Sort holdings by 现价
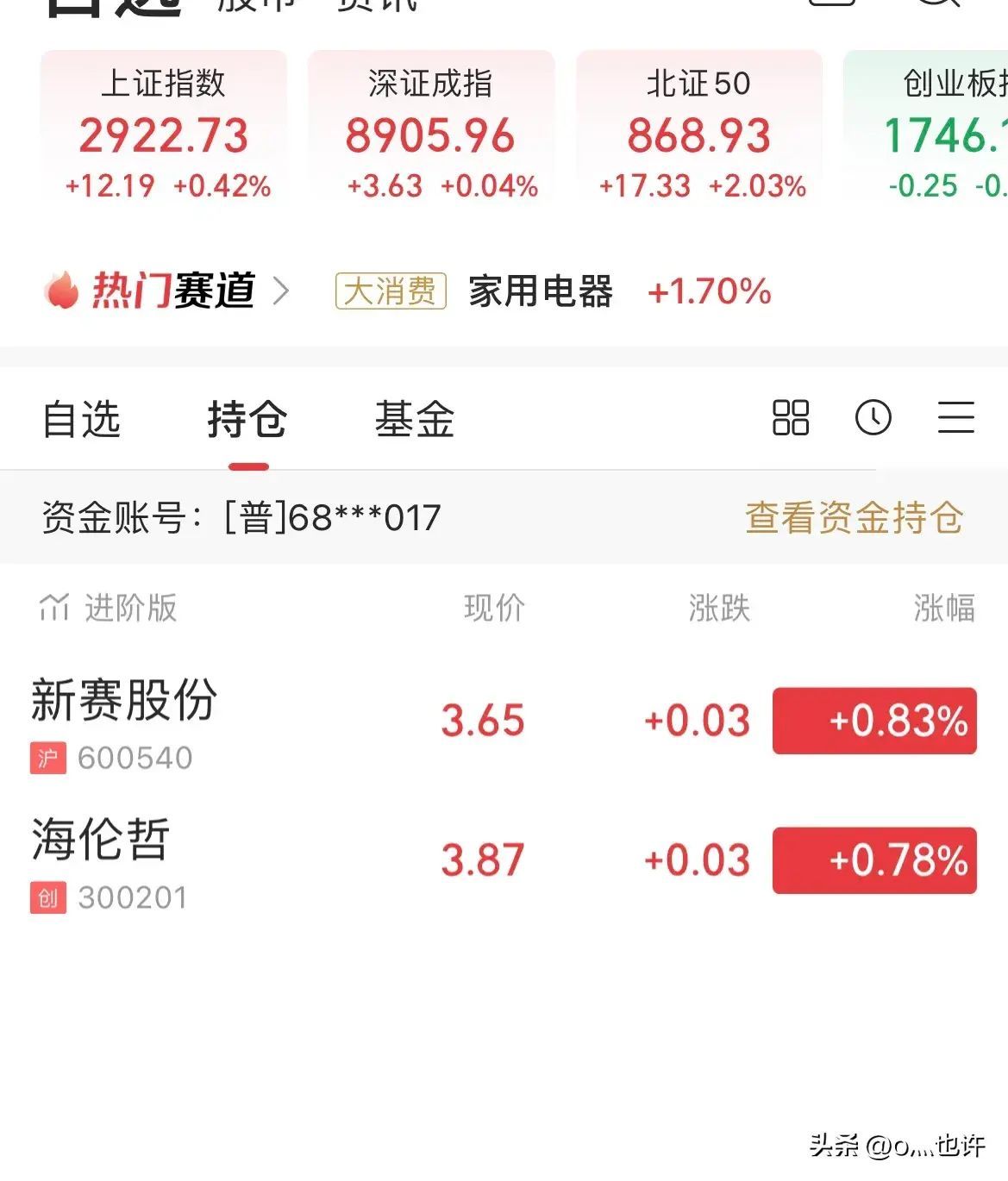The image size is (1008, 1181). point(494,608)
